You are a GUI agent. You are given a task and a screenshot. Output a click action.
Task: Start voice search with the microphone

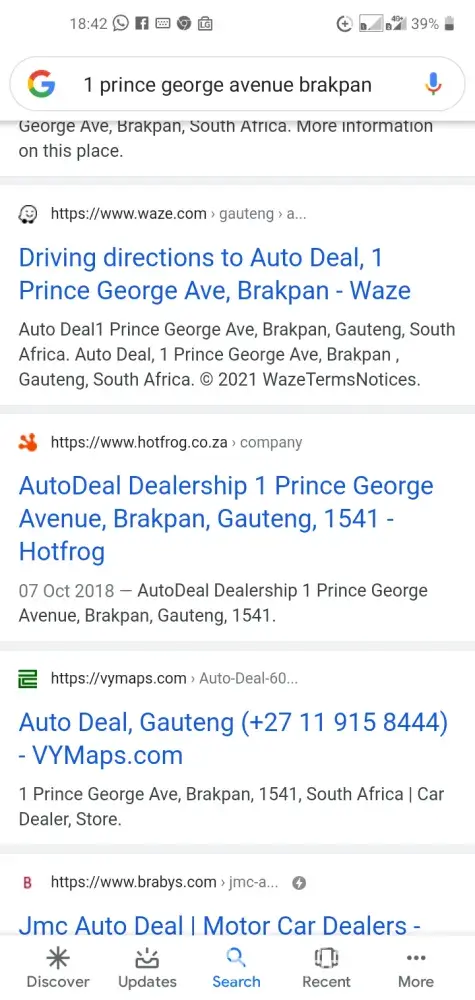[x=433, y=84]
